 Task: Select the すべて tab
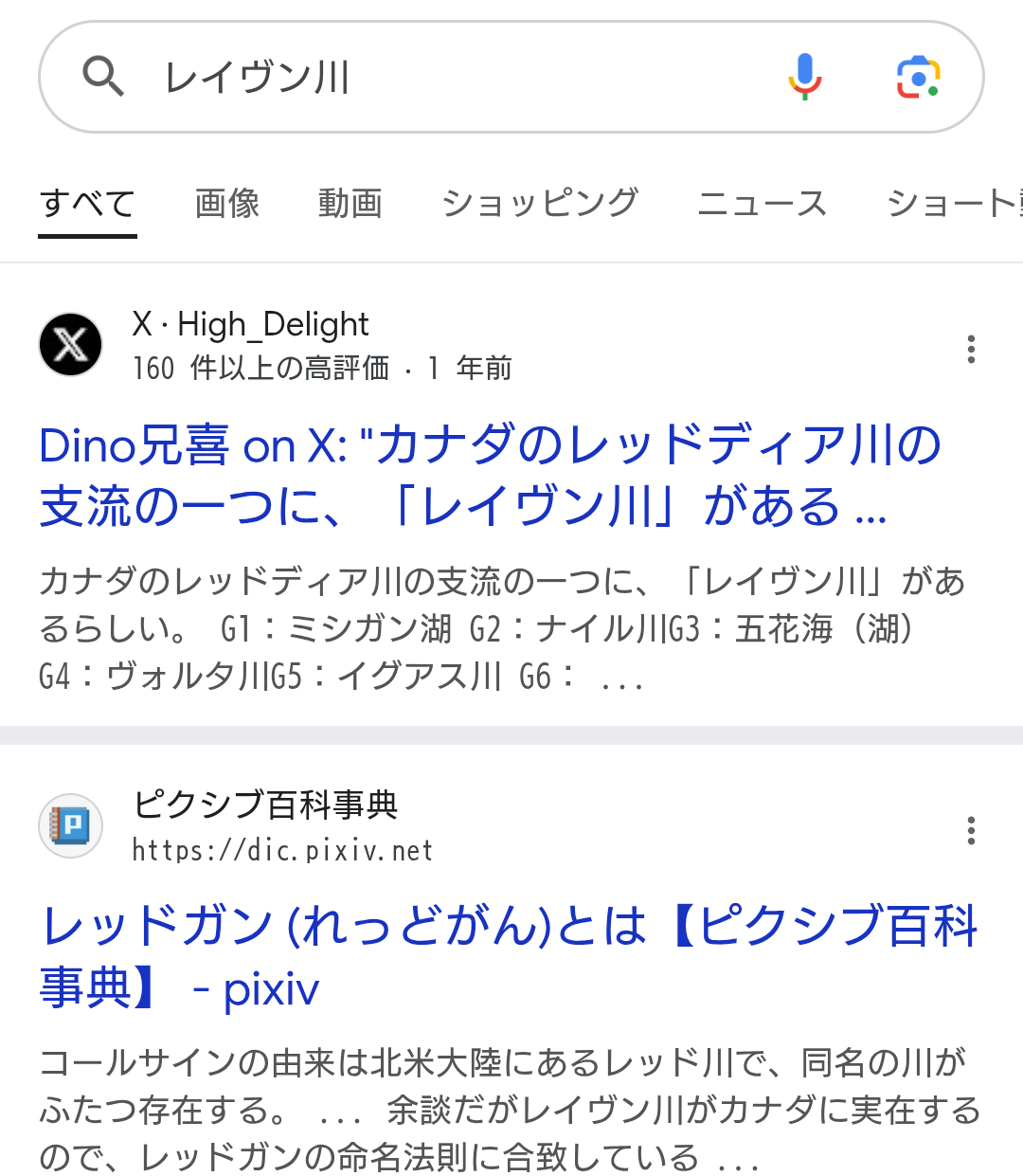(x=87, y=204)
